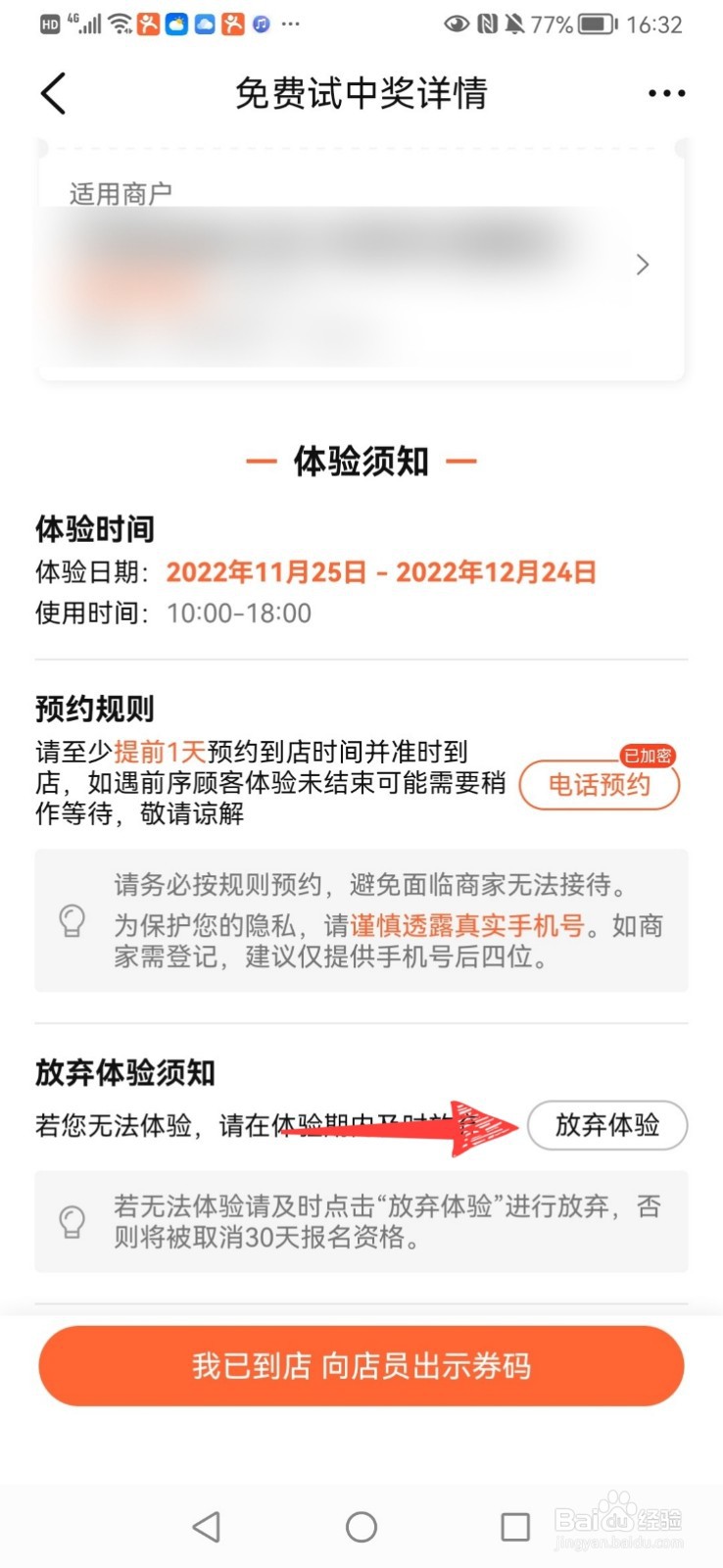Tap the 免费试中奖详情 title bar
723x1568 pixels.
pos(361,94)
